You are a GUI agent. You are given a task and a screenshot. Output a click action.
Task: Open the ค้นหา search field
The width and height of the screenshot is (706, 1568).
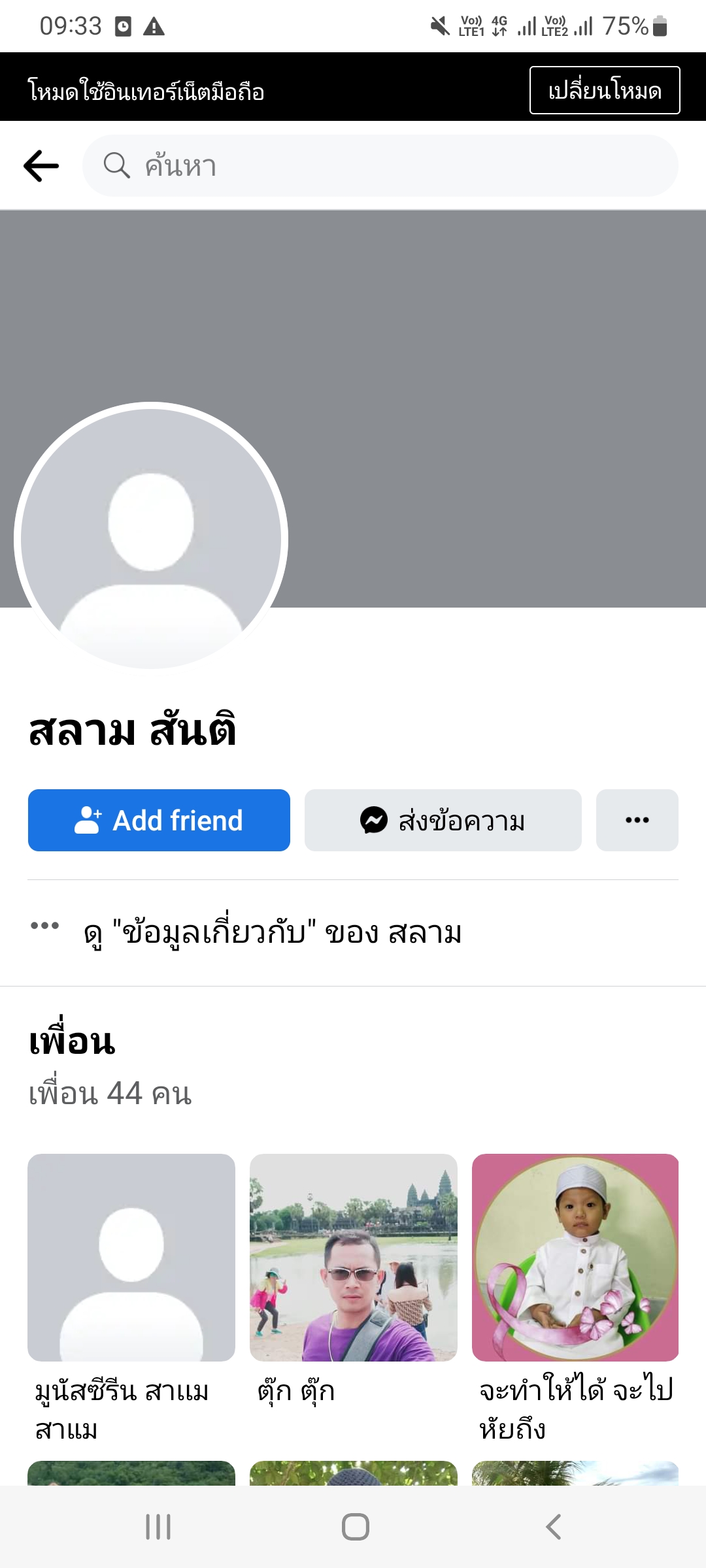[x=380, y=166]
